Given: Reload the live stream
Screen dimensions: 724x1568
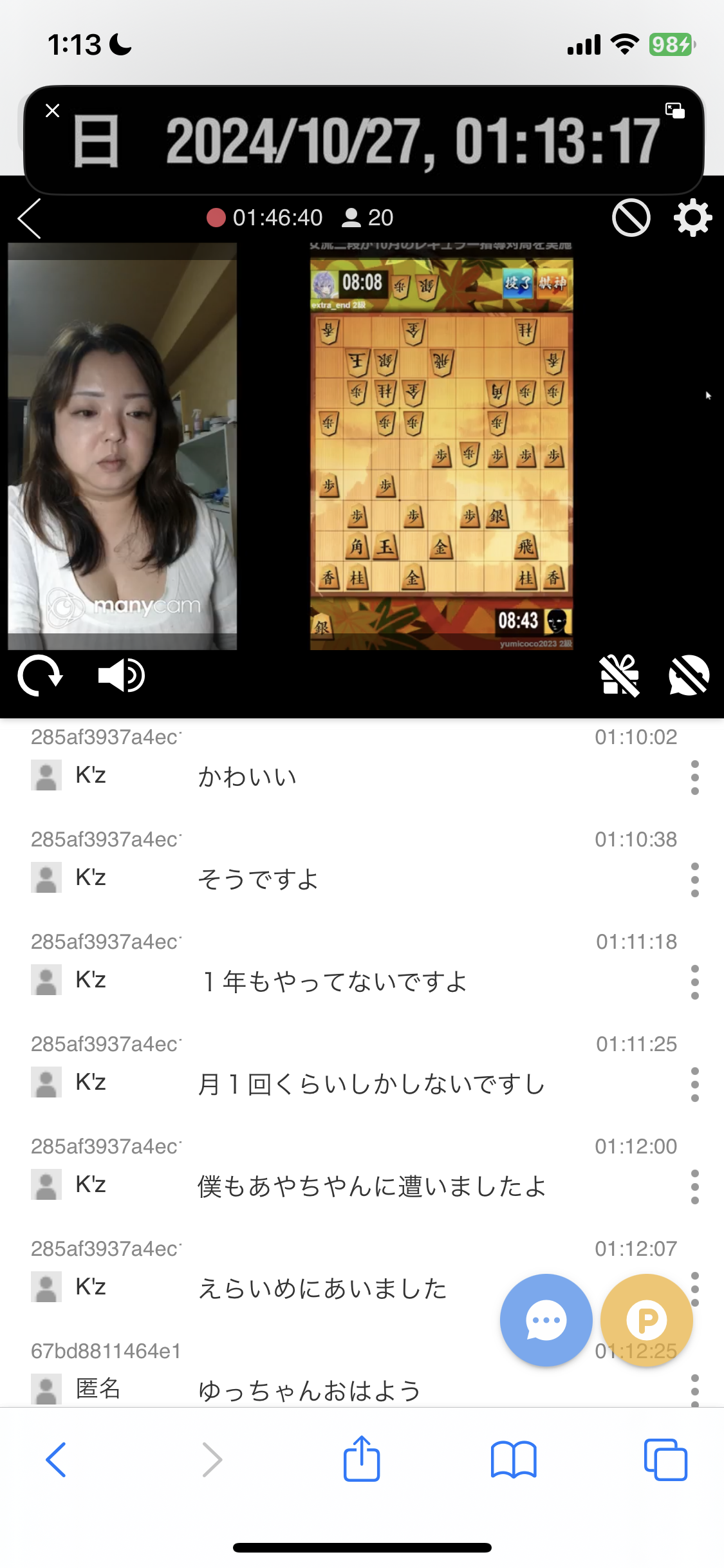Looking at the screenshot, I should coord(39,676).
